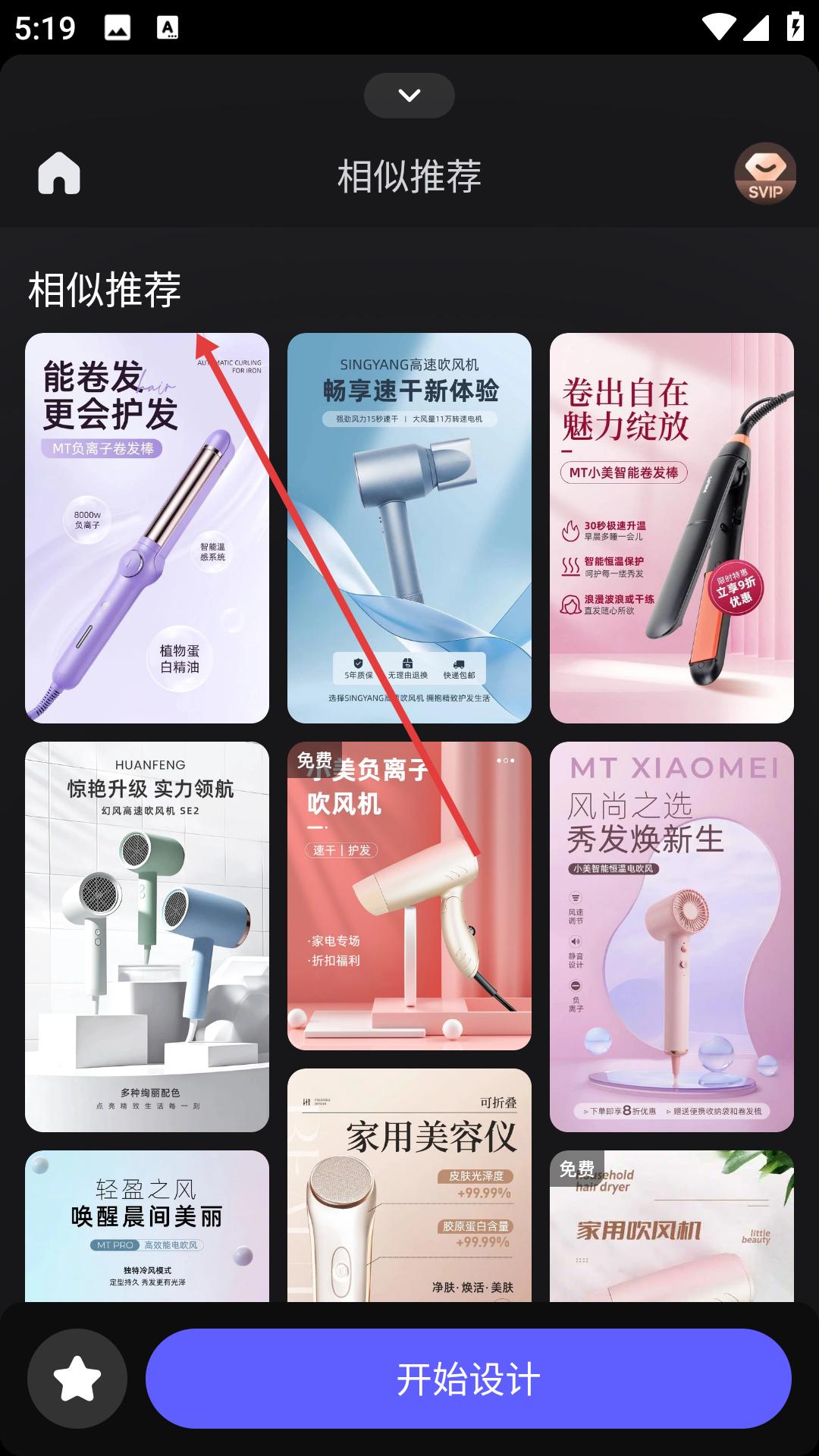
Task: Choose the free 家用吹风机 template
Action: coord(671,1225)
